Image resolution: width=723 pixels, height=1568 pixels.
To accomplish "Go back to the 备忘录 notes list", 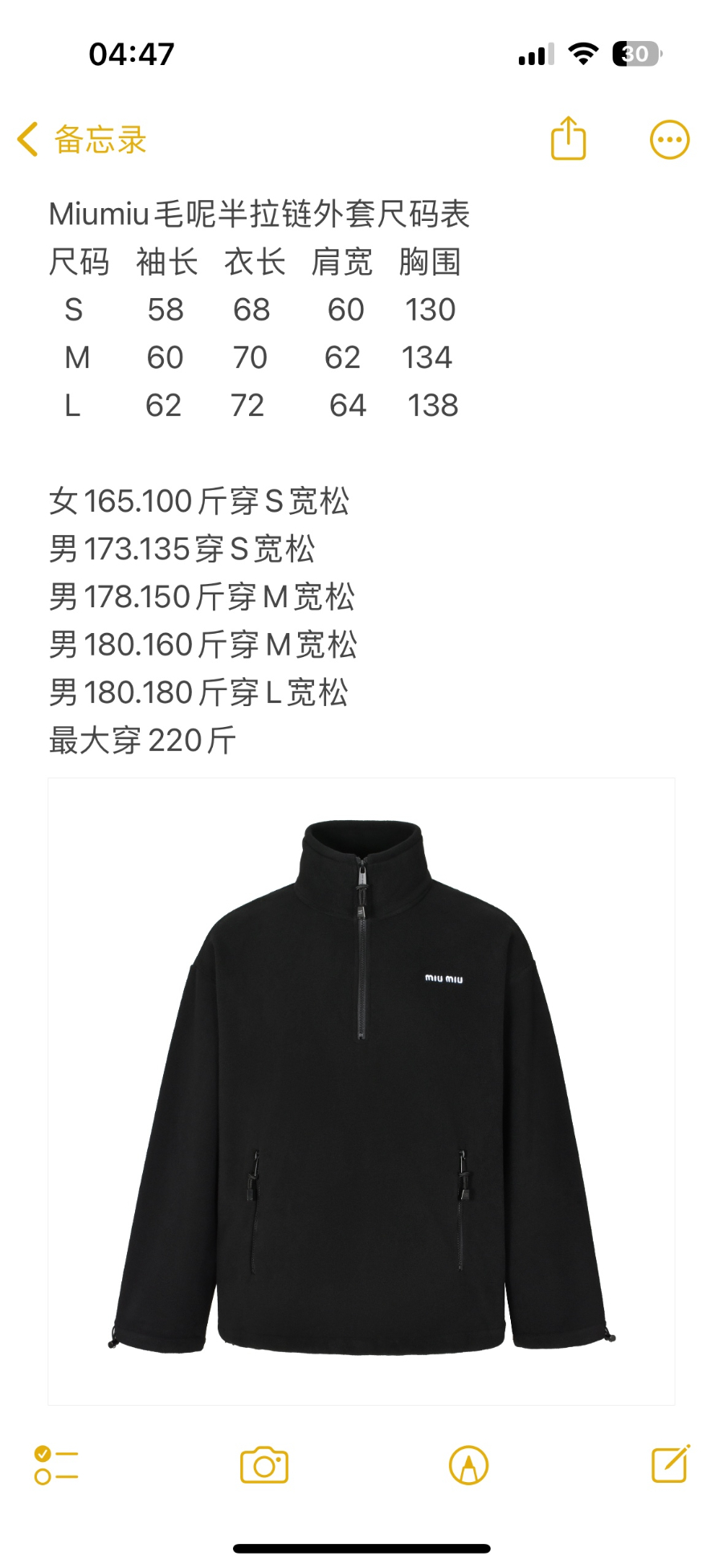I will tap(80, 140).
